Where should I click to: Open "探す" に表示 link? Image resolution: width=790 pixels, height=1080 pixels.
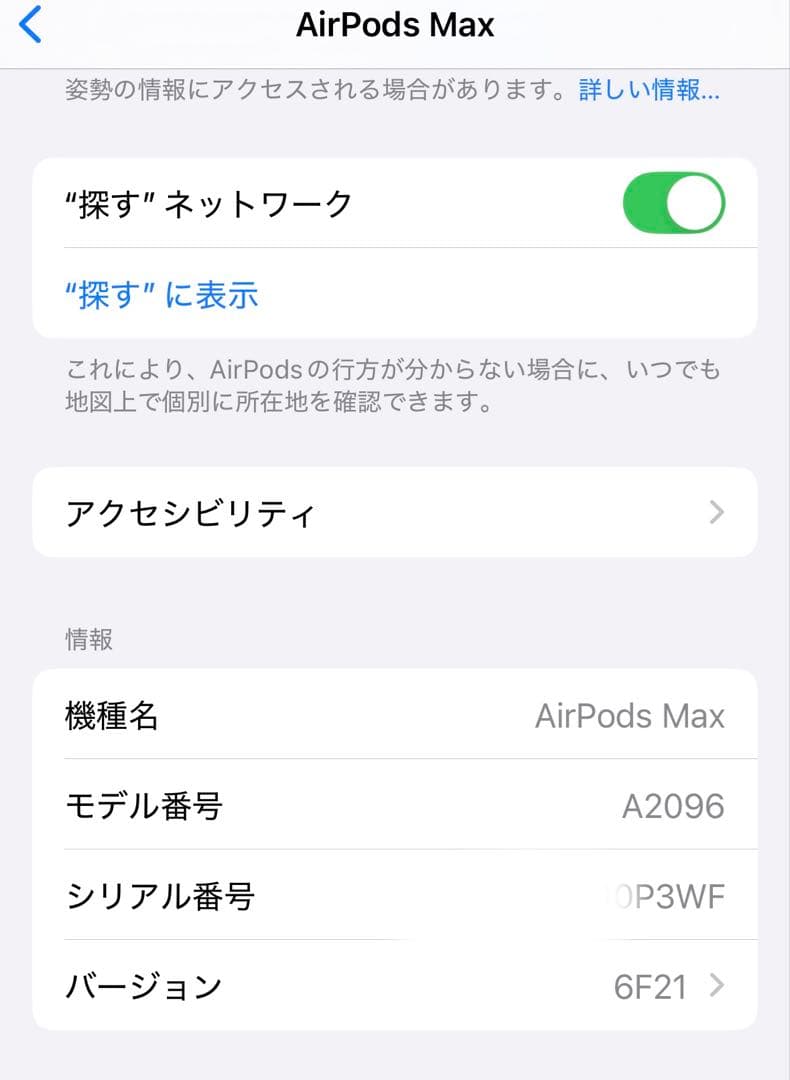[x=163, y=293]
